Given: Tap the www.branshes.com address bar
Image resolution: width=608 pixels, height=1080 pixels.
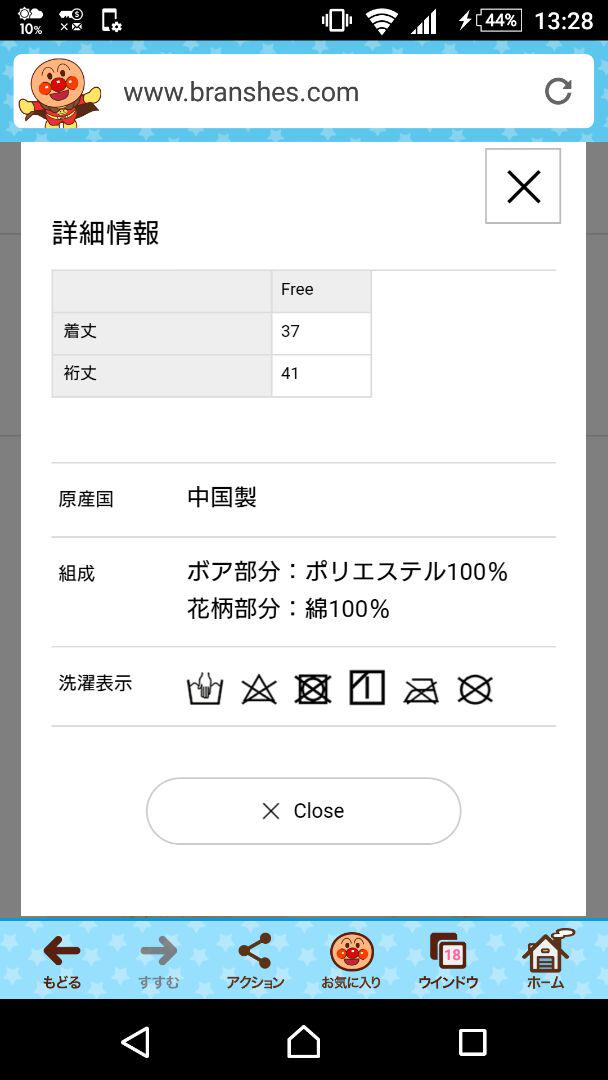Looking at the screenshot, I should pos(304,92).
